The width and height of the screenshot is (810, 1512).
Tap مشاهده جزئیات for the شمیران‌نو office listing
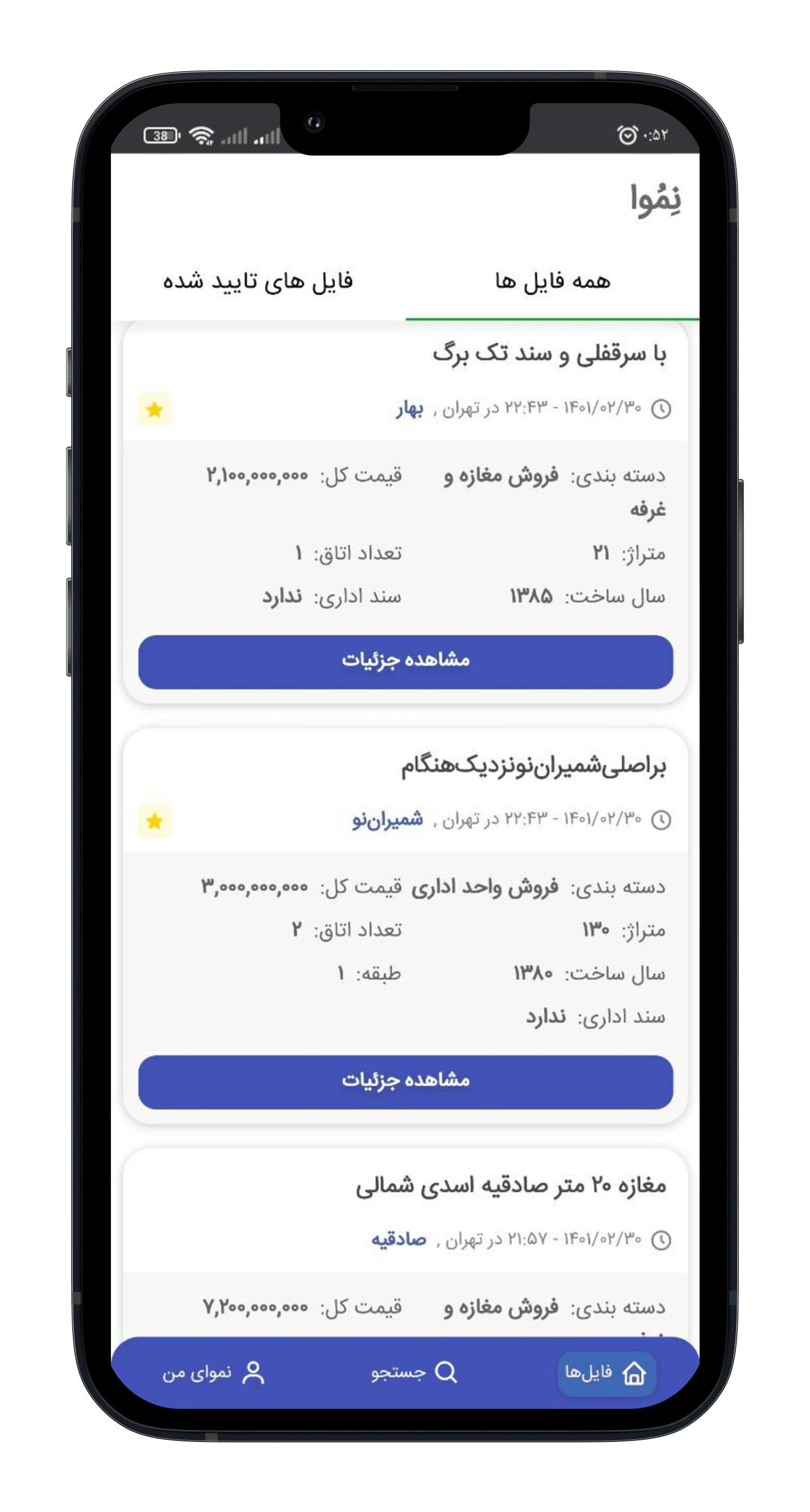[x=406, y=1082]
